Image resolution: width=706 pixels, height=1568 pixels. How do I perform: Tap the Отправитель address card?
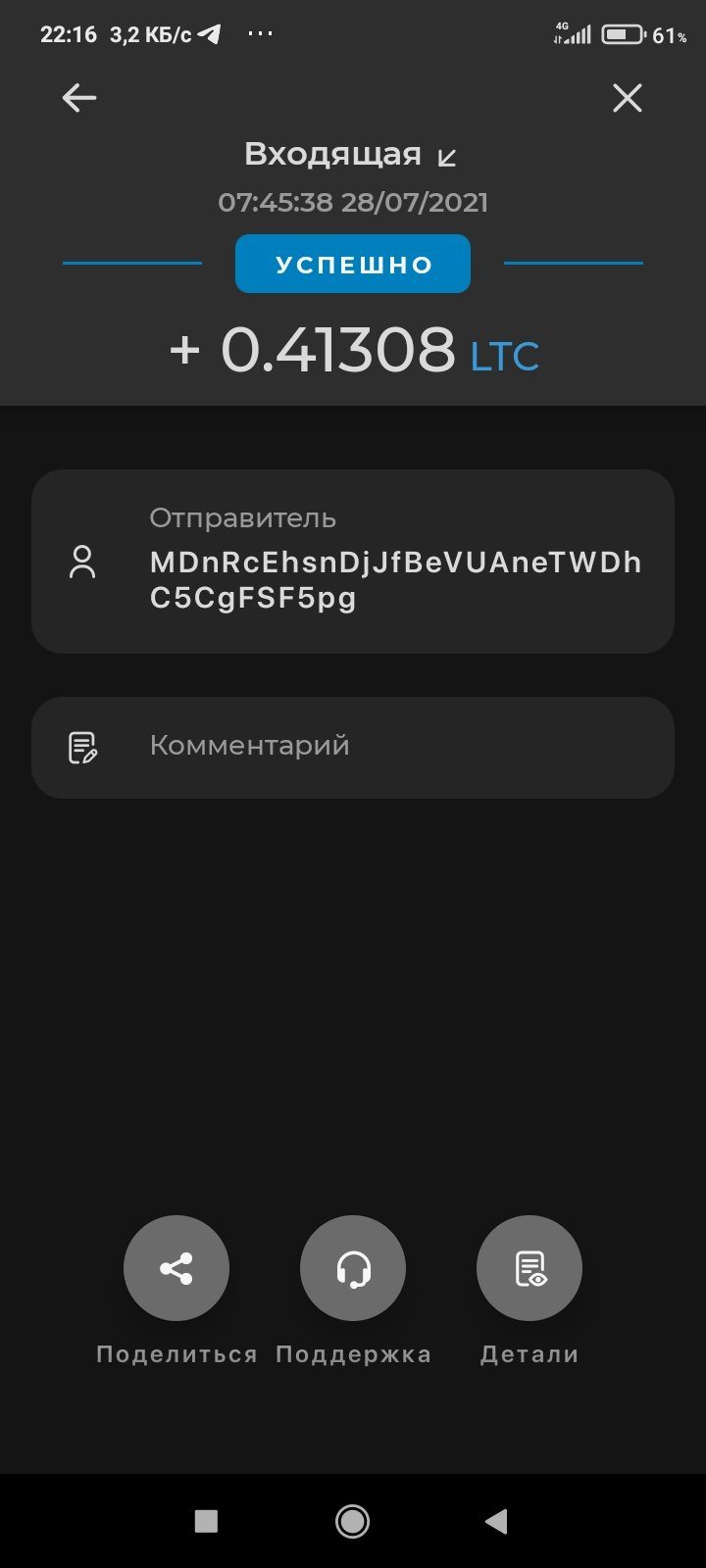(353, 562)
